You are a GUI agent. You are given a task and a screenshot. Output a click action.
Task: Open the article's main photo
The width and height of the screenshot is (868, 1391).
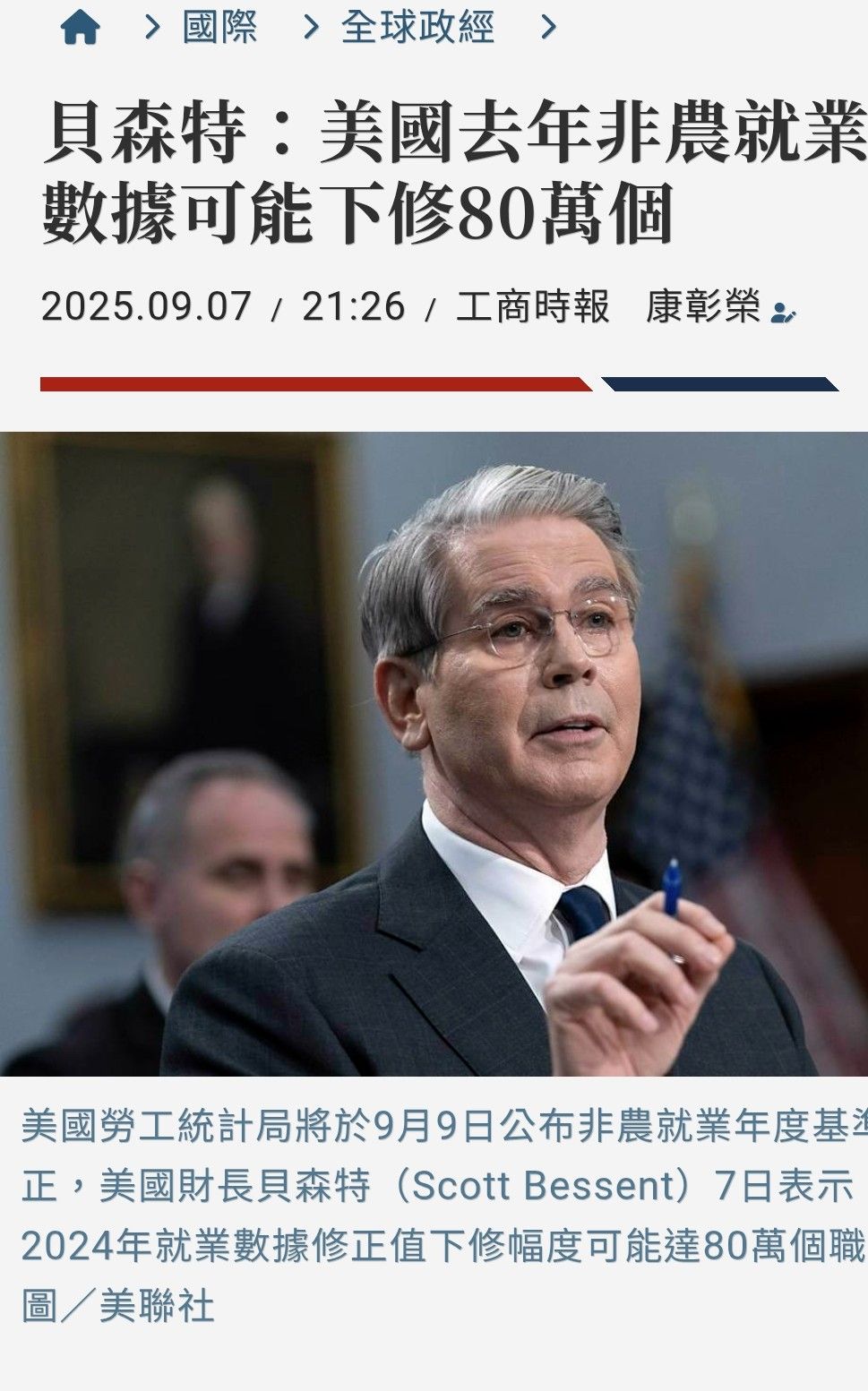tap(434, 754)
